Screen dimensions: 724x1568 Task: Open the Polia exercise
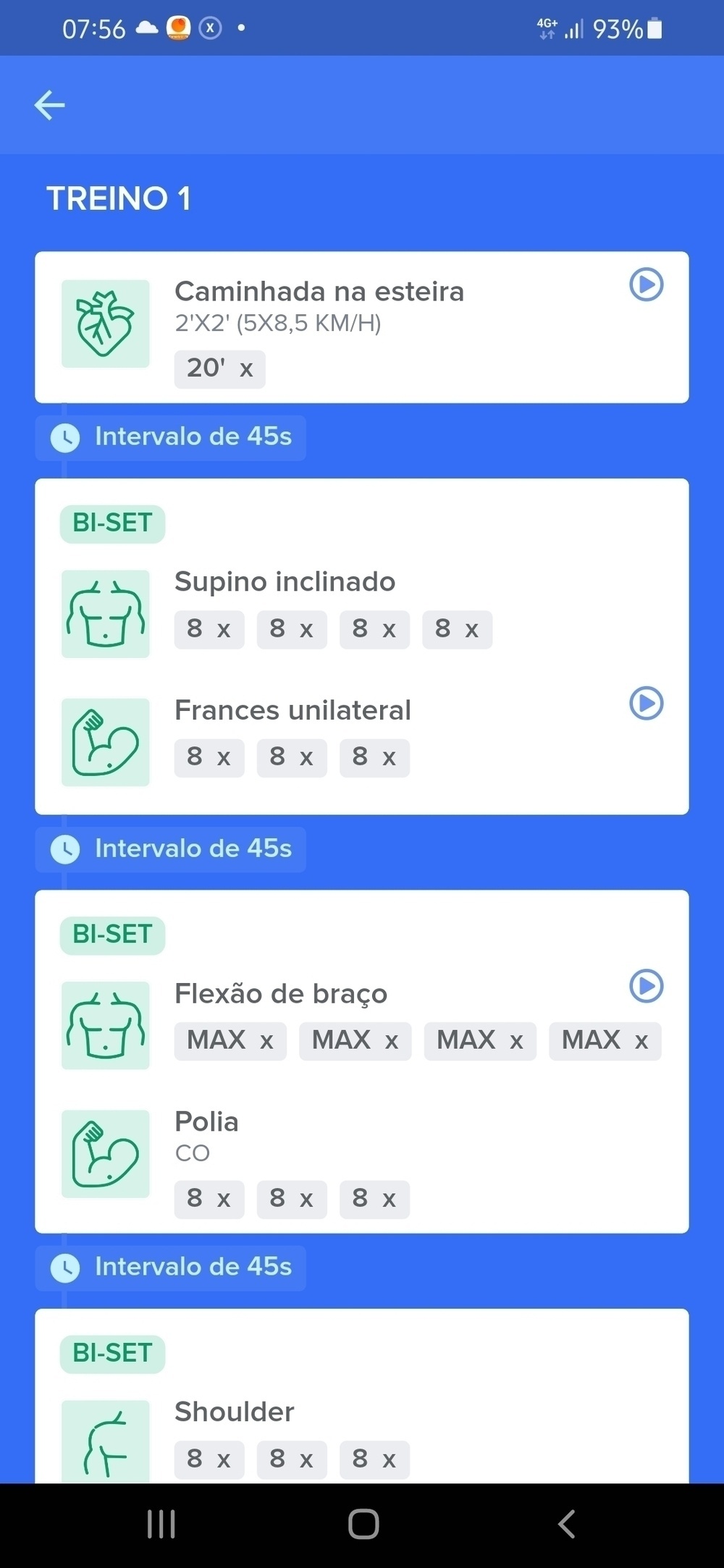[206, 1122]
